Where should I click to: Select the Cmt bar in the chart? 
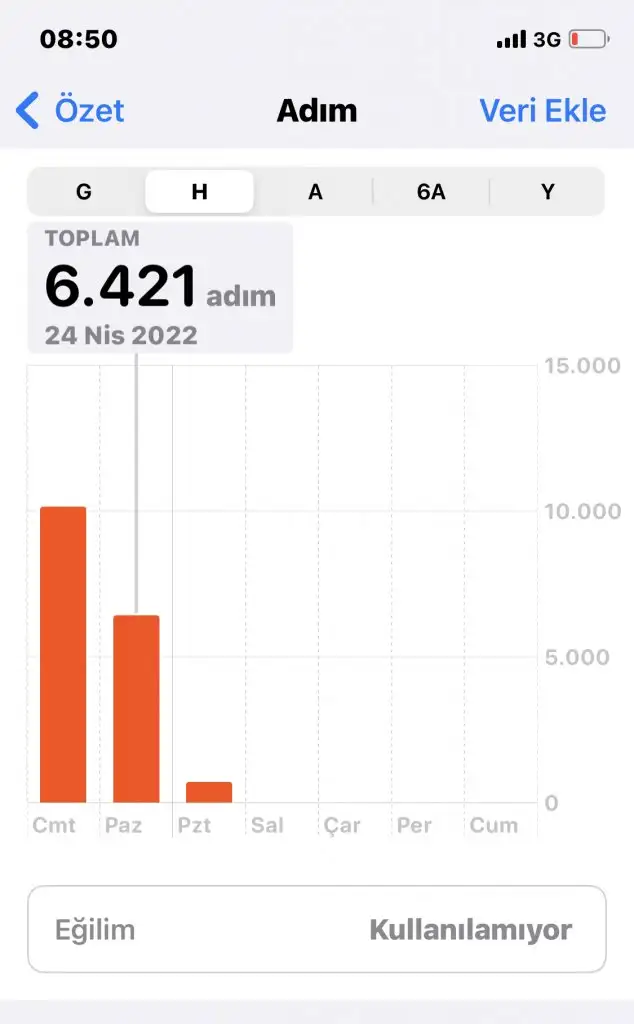tap(63, 654)
